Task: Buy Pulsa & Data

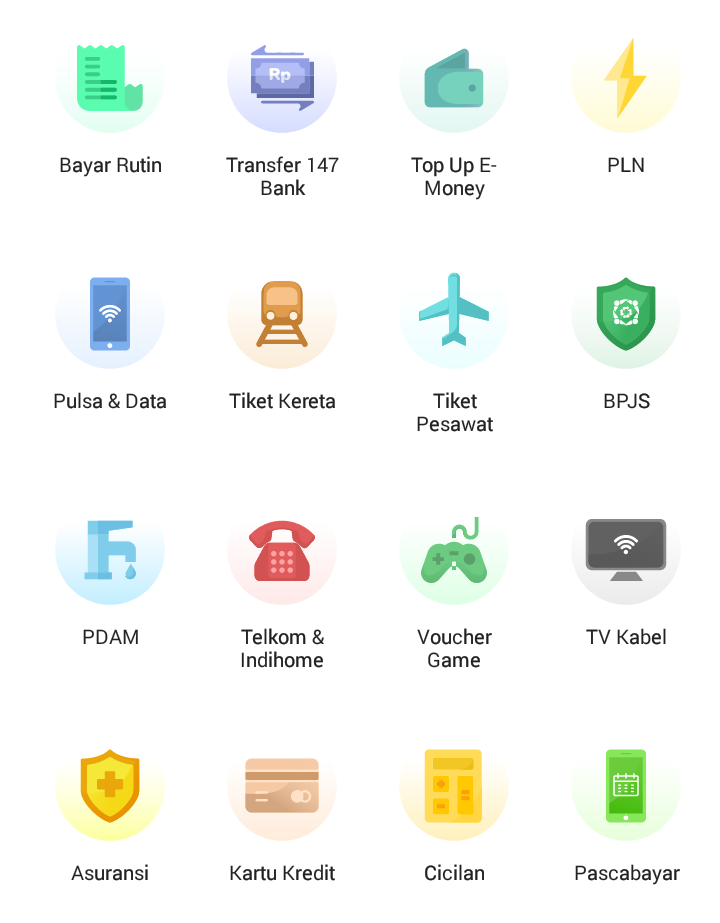Action: (x=110, y=314)
